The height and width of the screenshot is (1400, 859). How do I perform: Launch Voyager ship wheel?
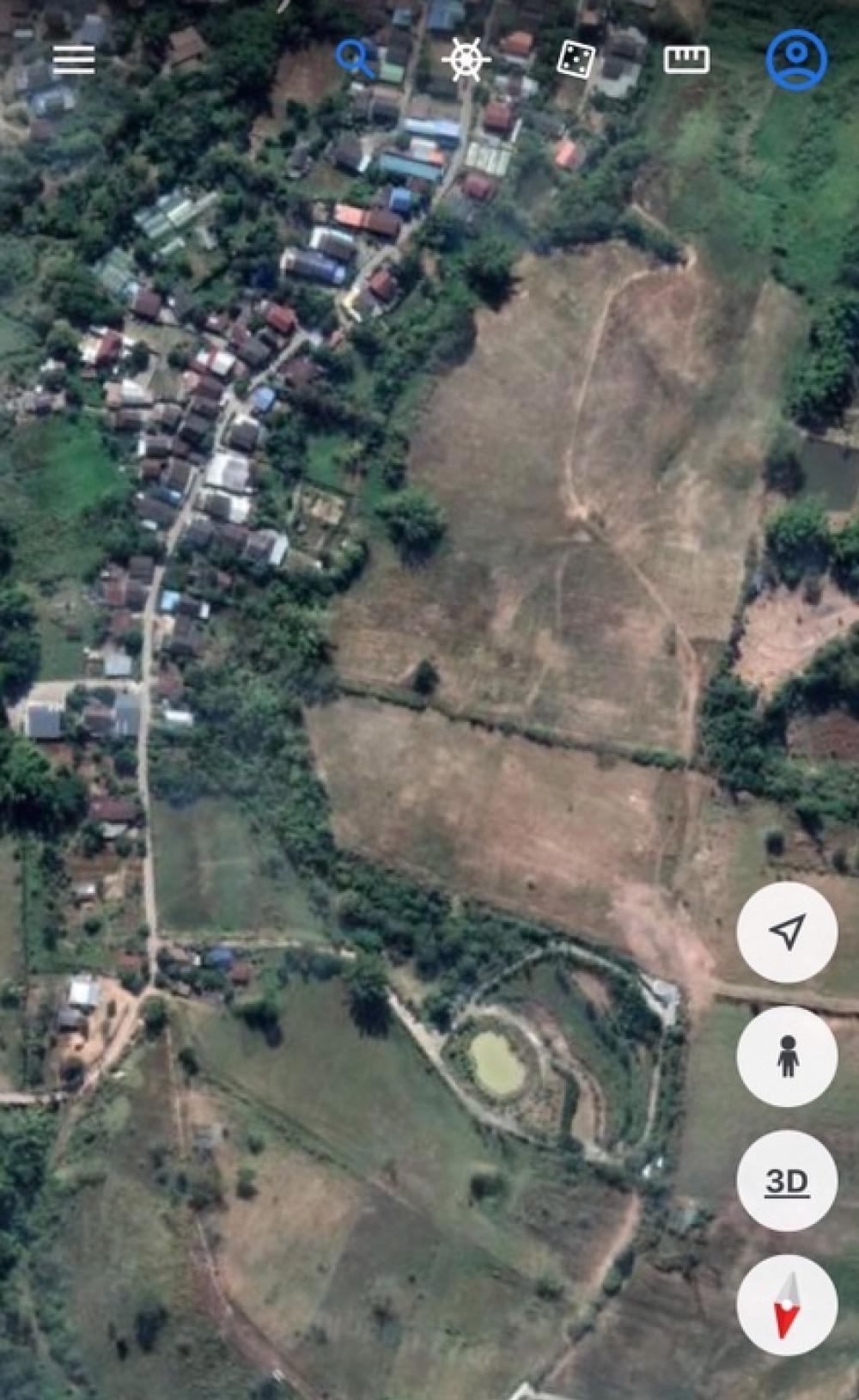pos(466,59)
